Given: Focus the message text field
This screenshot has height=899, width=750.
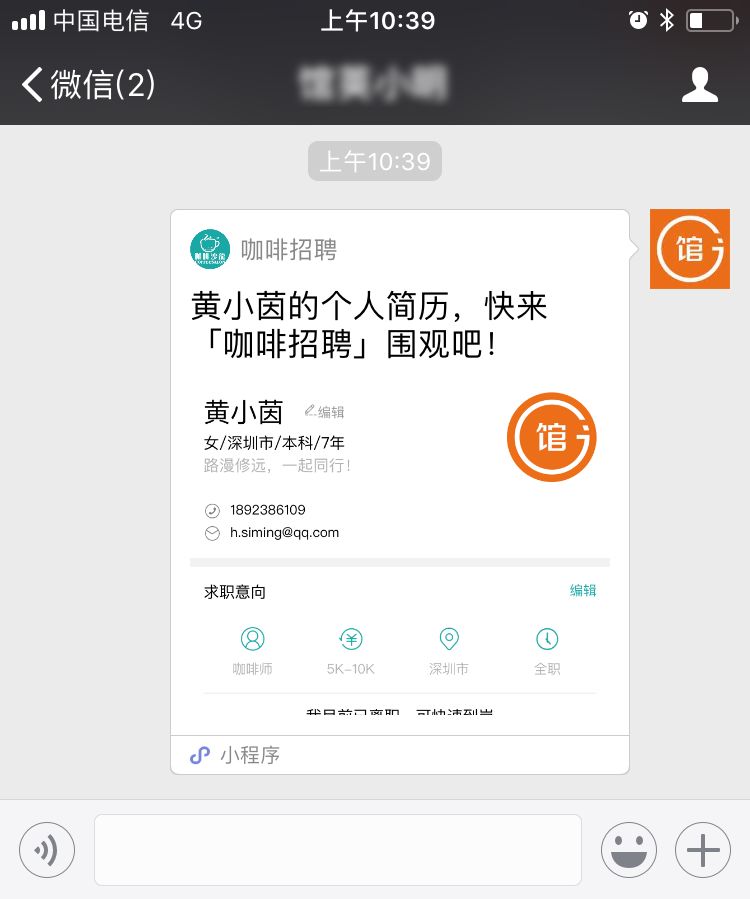Looking at the screenshot, I should pyautogui.click(x=337, y=850).
